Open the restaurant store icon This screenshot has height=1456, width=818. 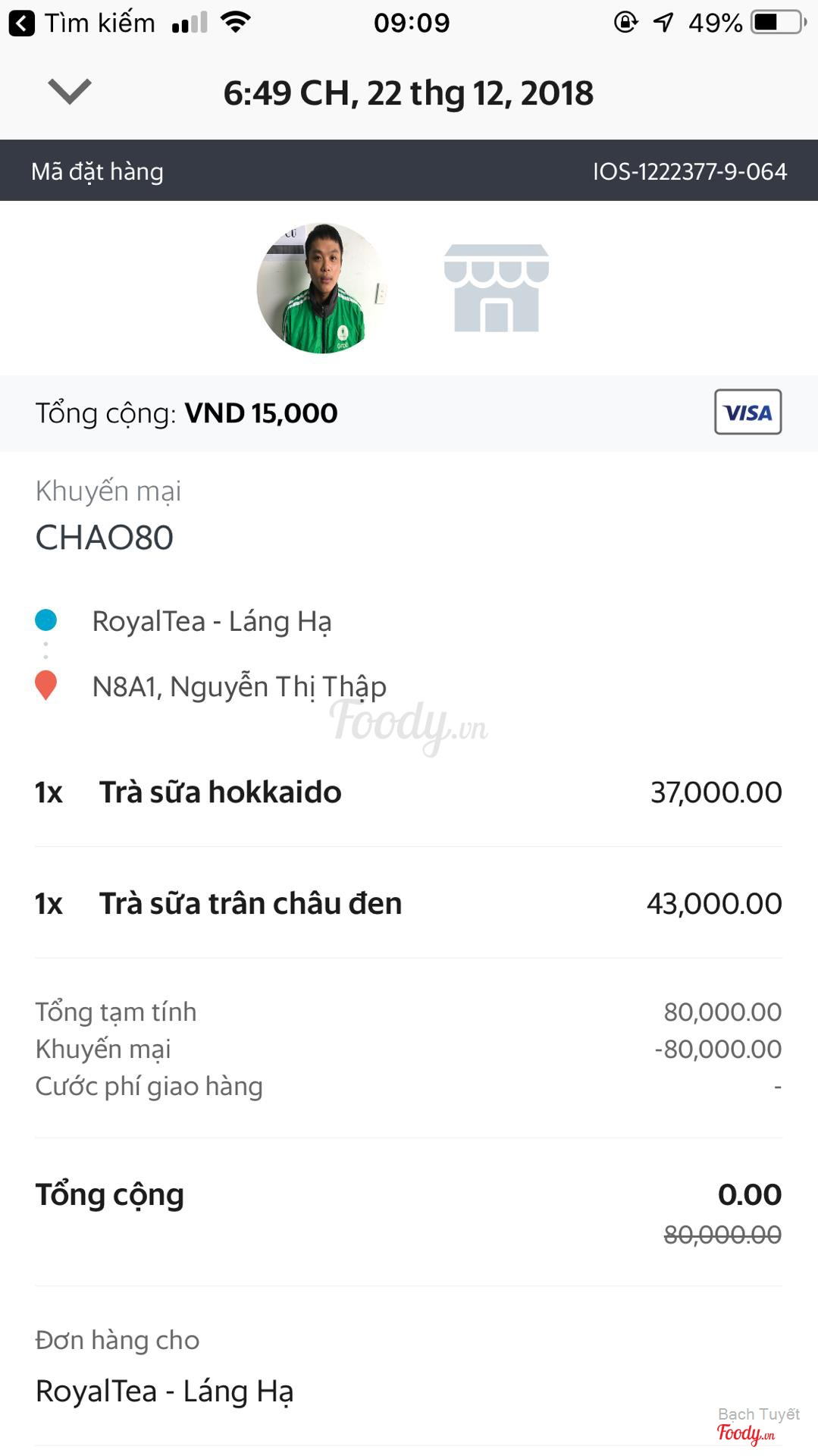tap(497, 288)
